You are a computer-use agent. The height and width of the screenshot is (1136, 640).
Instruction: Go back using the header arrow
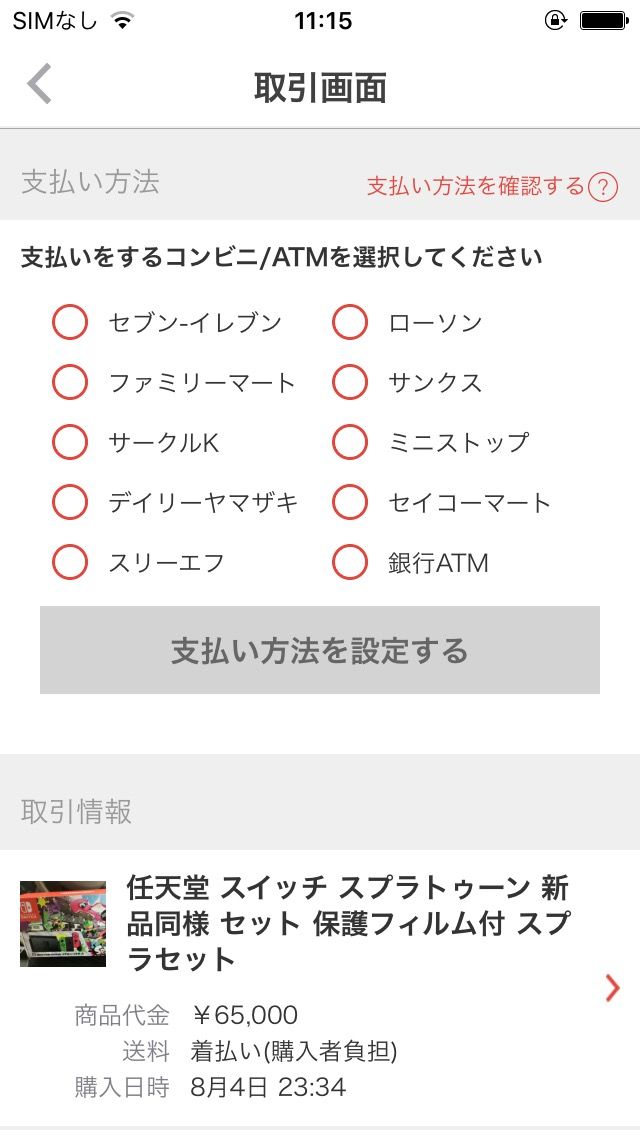39,85
